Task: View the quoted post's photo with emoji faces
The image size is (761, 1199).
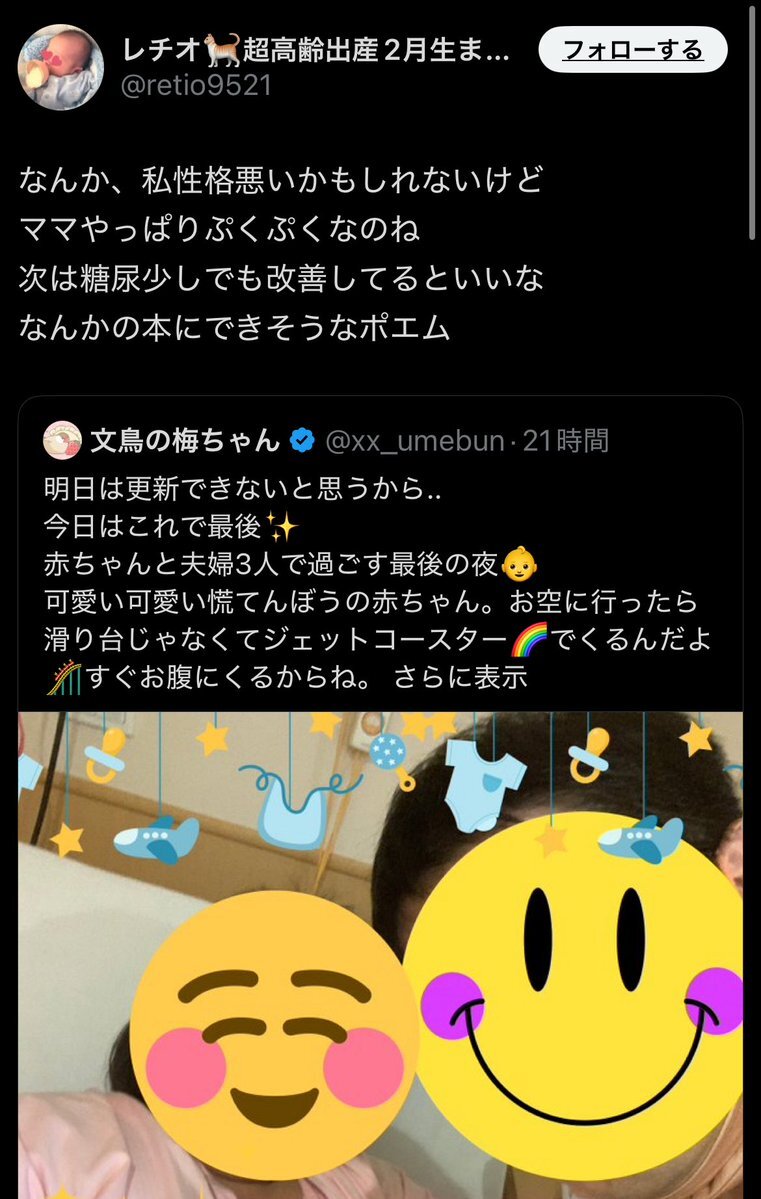Action: (380, 950)
